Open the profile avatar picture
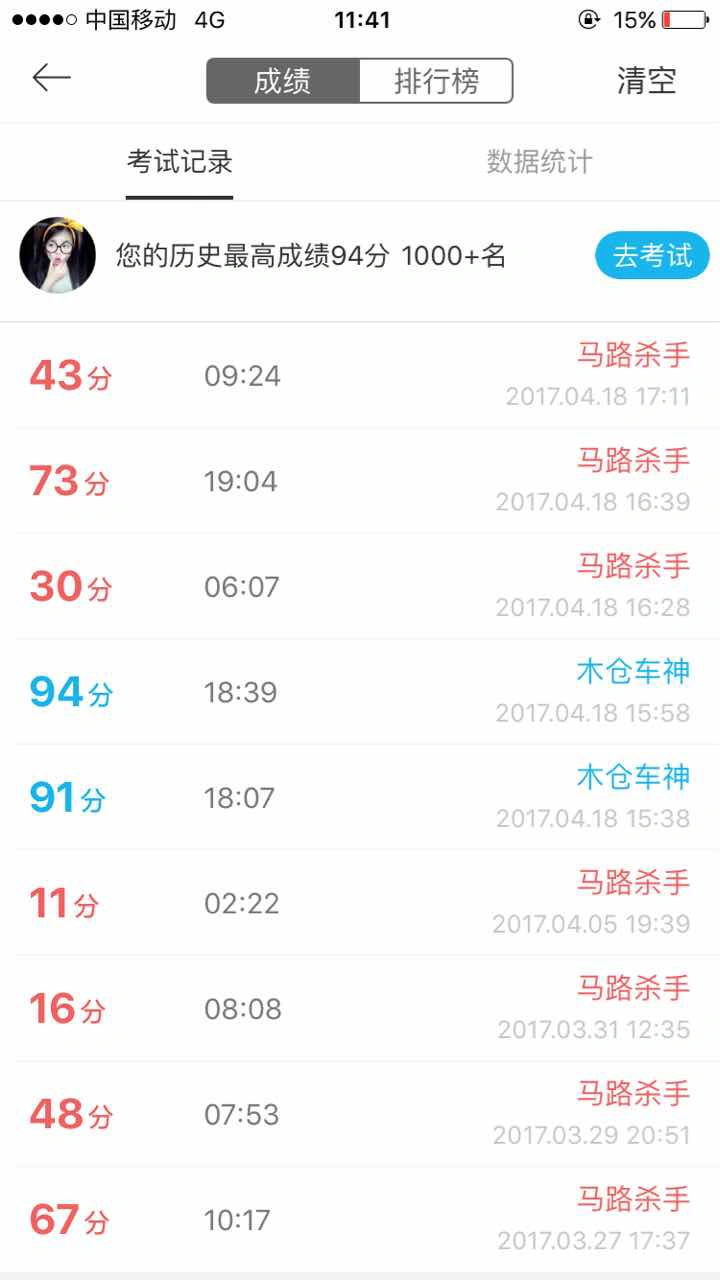This screenshot has width=720, height=1280. point(58,256)
